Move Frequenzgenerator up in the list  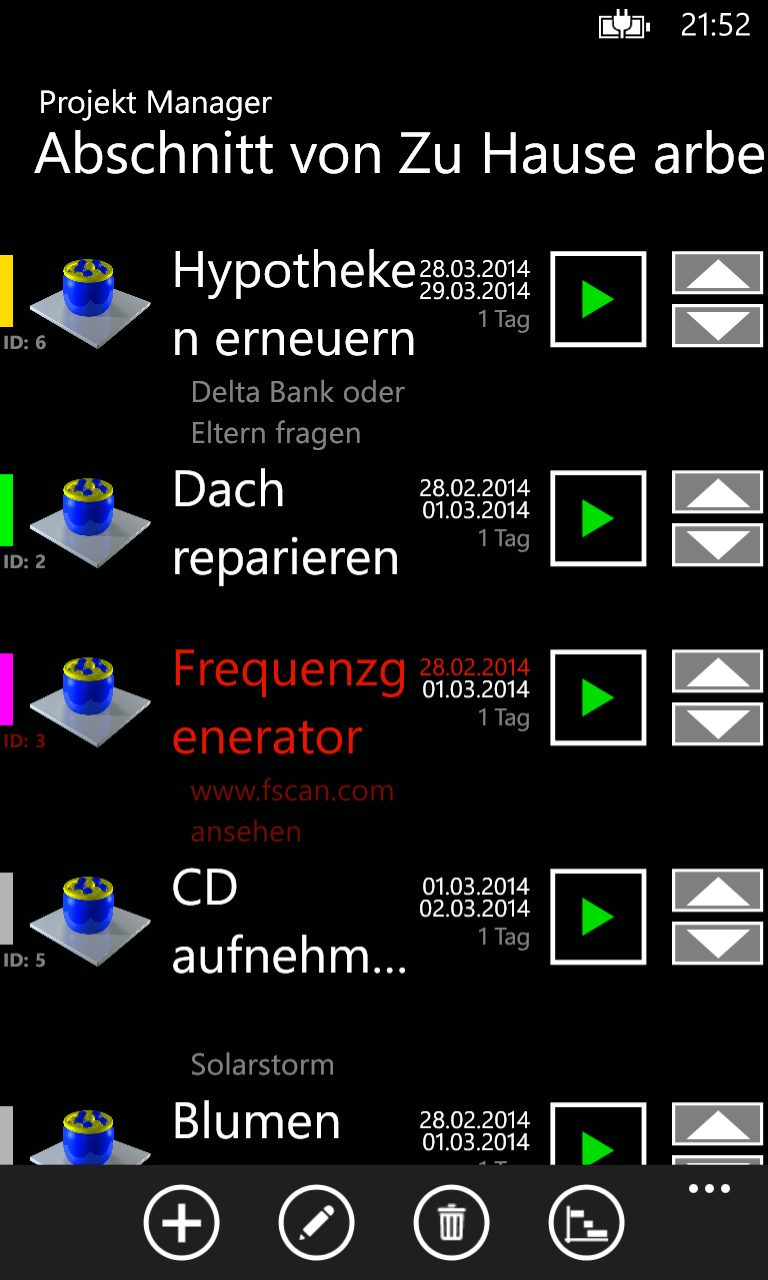pyautogui.click(x=717, y=671)
